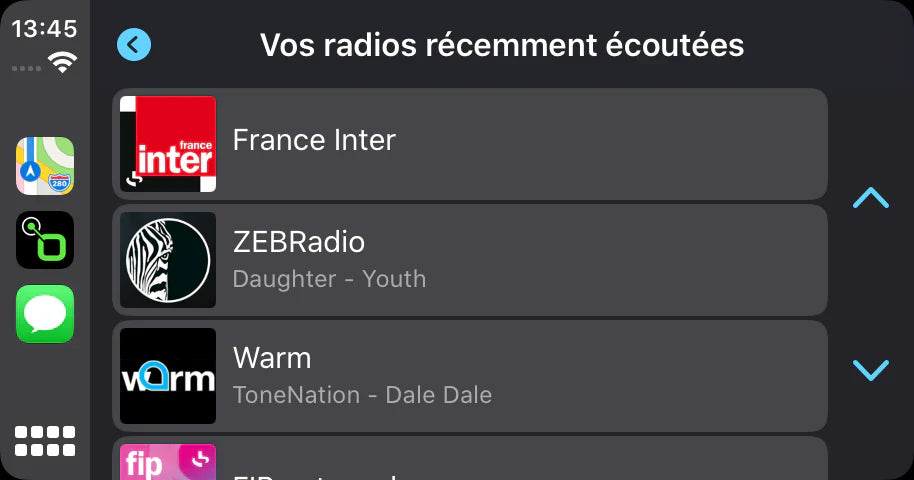Open the CarPlay app grid

click(x=45, y=441)
